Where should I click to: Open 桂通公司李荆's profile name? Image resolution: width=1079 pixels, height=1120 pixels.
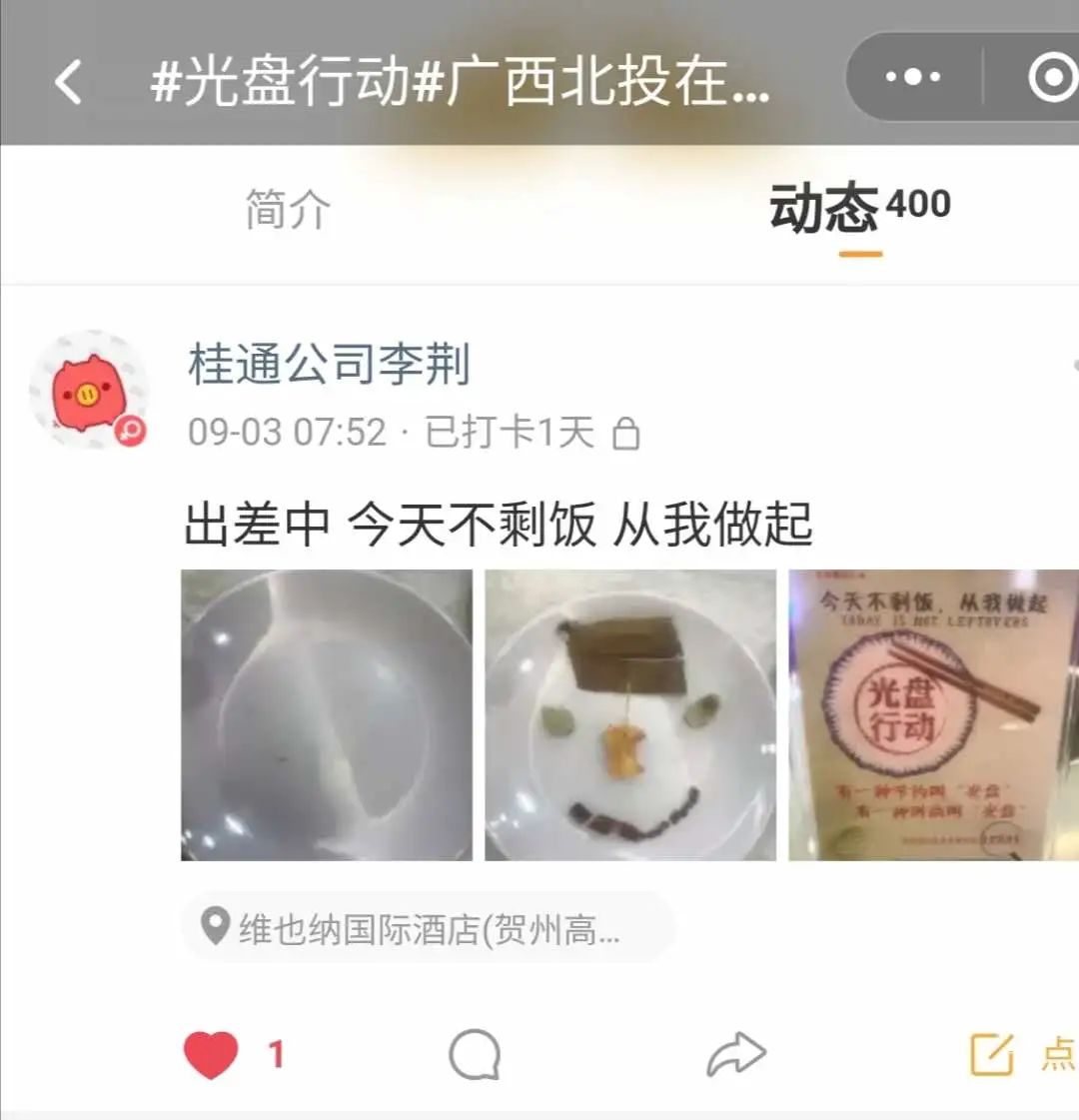pyautogui.click(x=329, y=364)
